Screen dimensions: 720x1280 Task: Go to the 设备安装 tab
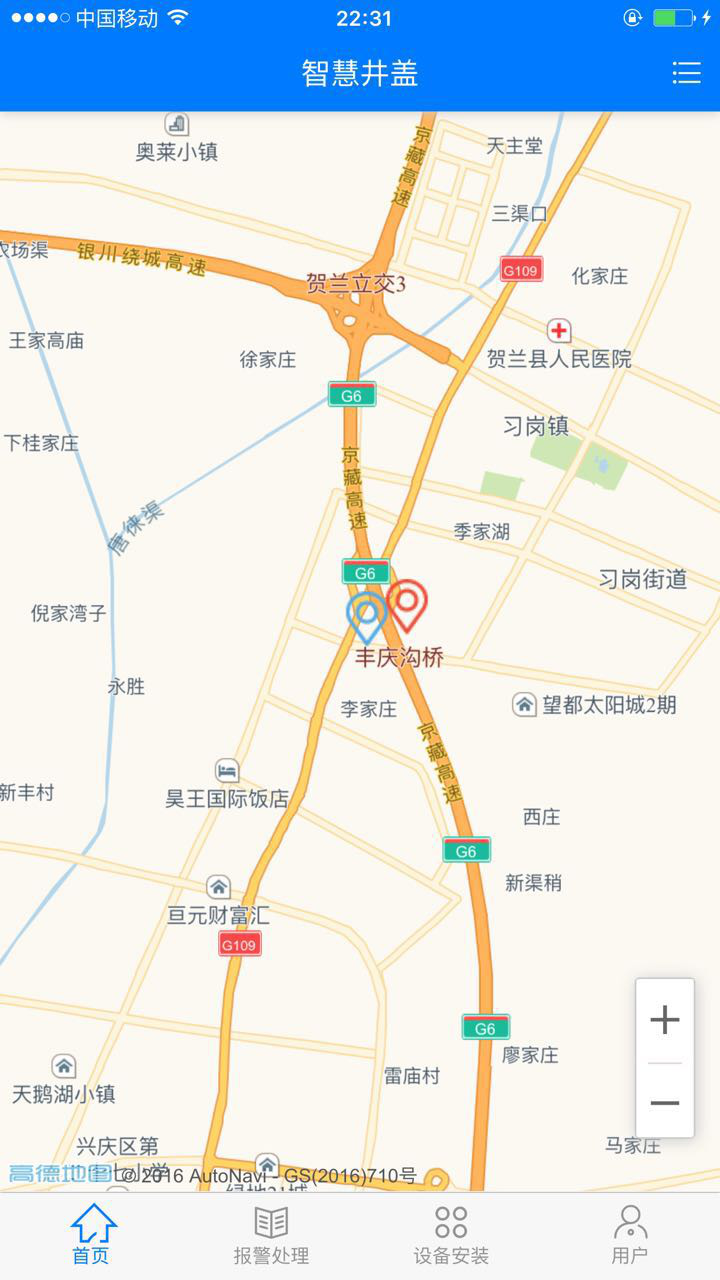(x=451, y=1236)
